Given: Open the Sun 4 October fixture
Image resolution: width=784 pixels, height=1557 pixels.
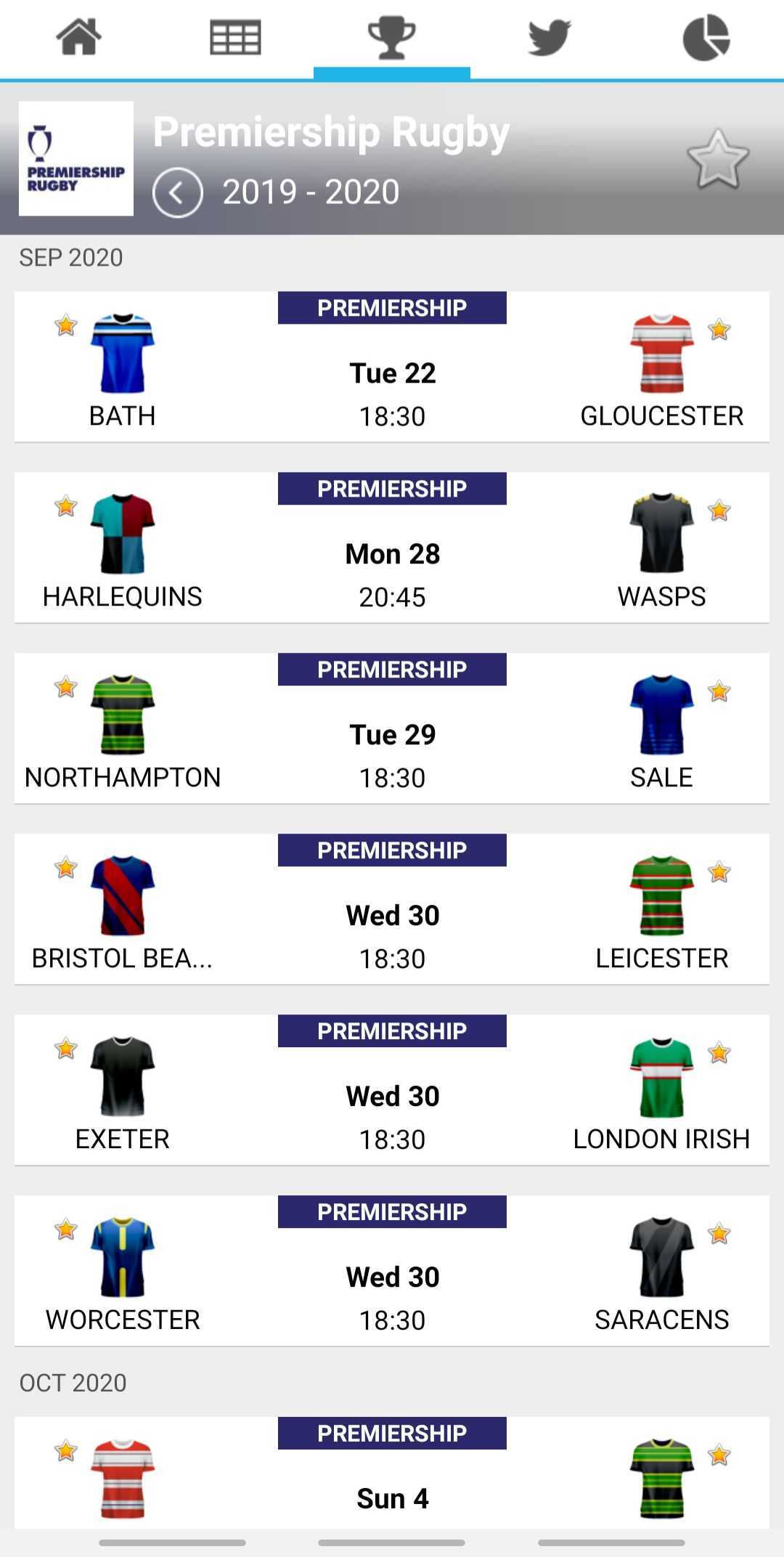Looking at the screenshot, I should 392,1472.
